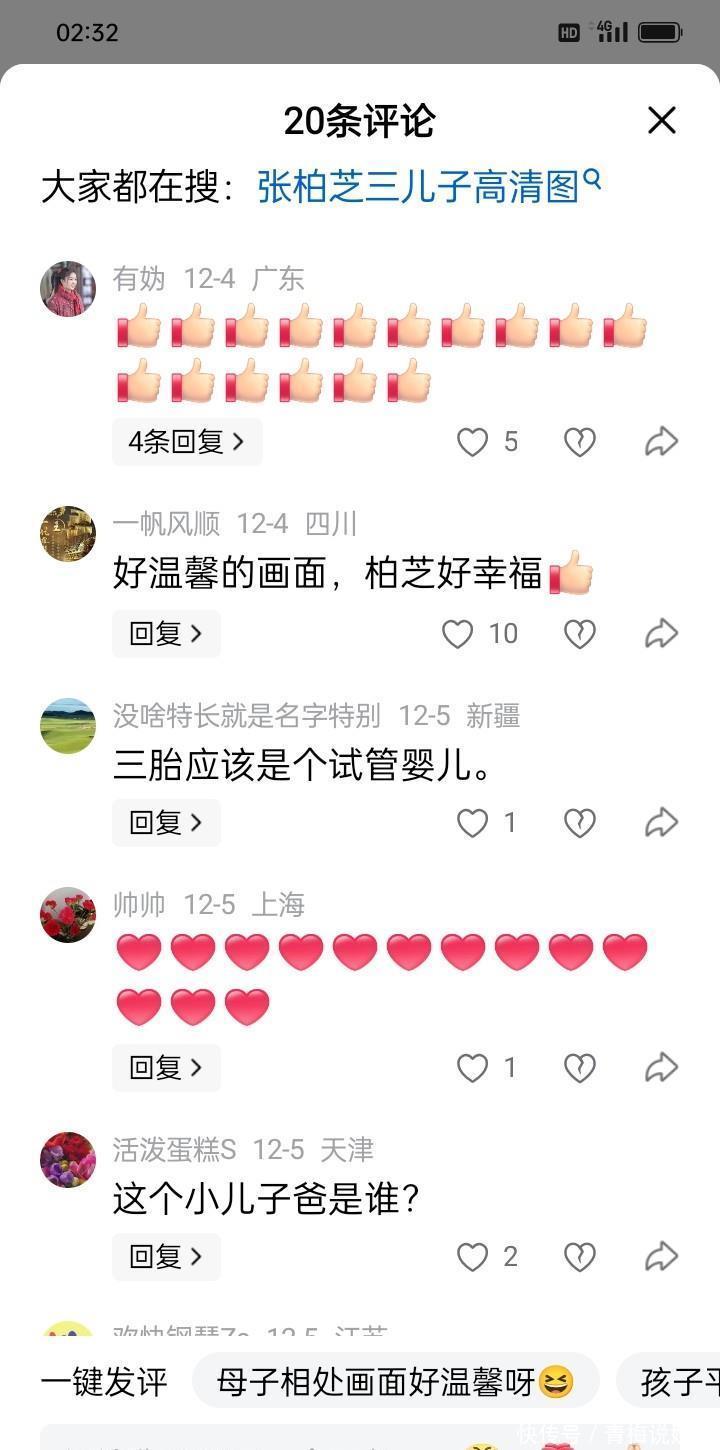The width and height of the screenshot is (720, 1450).
Task: Like 有妫's thumbs-up comment
Action: pos(473,442)
